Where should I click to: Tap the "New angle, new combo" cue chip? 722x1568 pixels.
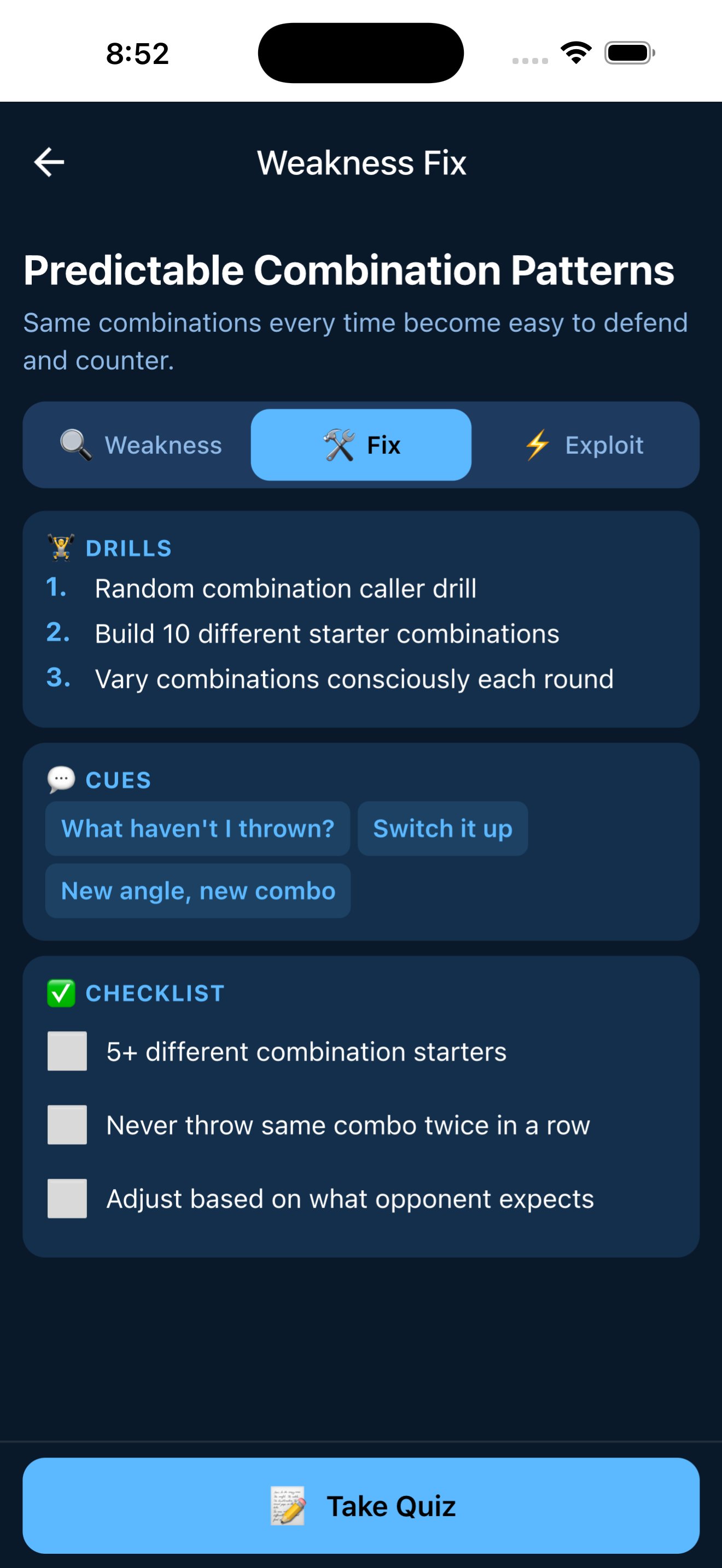[198, 891]
